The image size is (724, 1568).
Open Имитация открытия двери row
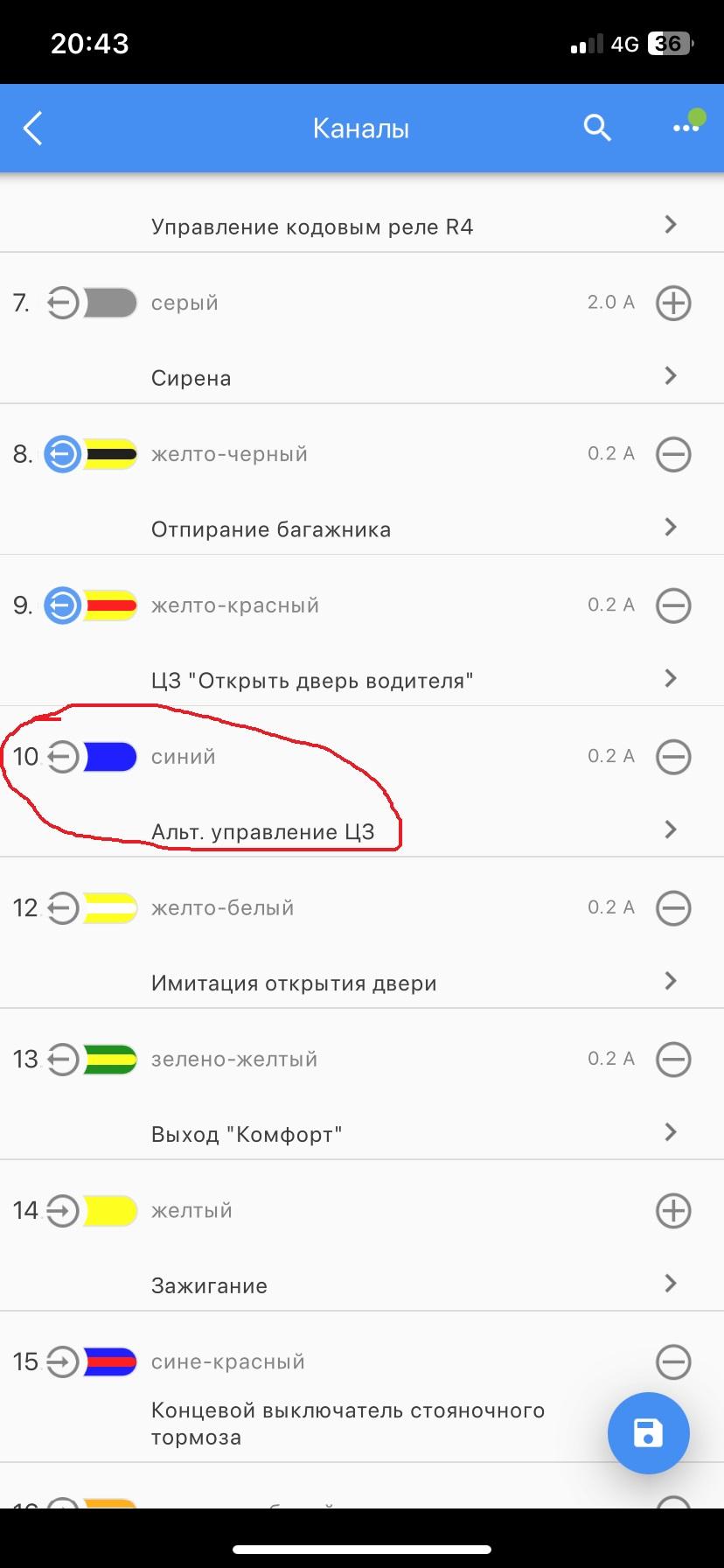tap(362, 983)
